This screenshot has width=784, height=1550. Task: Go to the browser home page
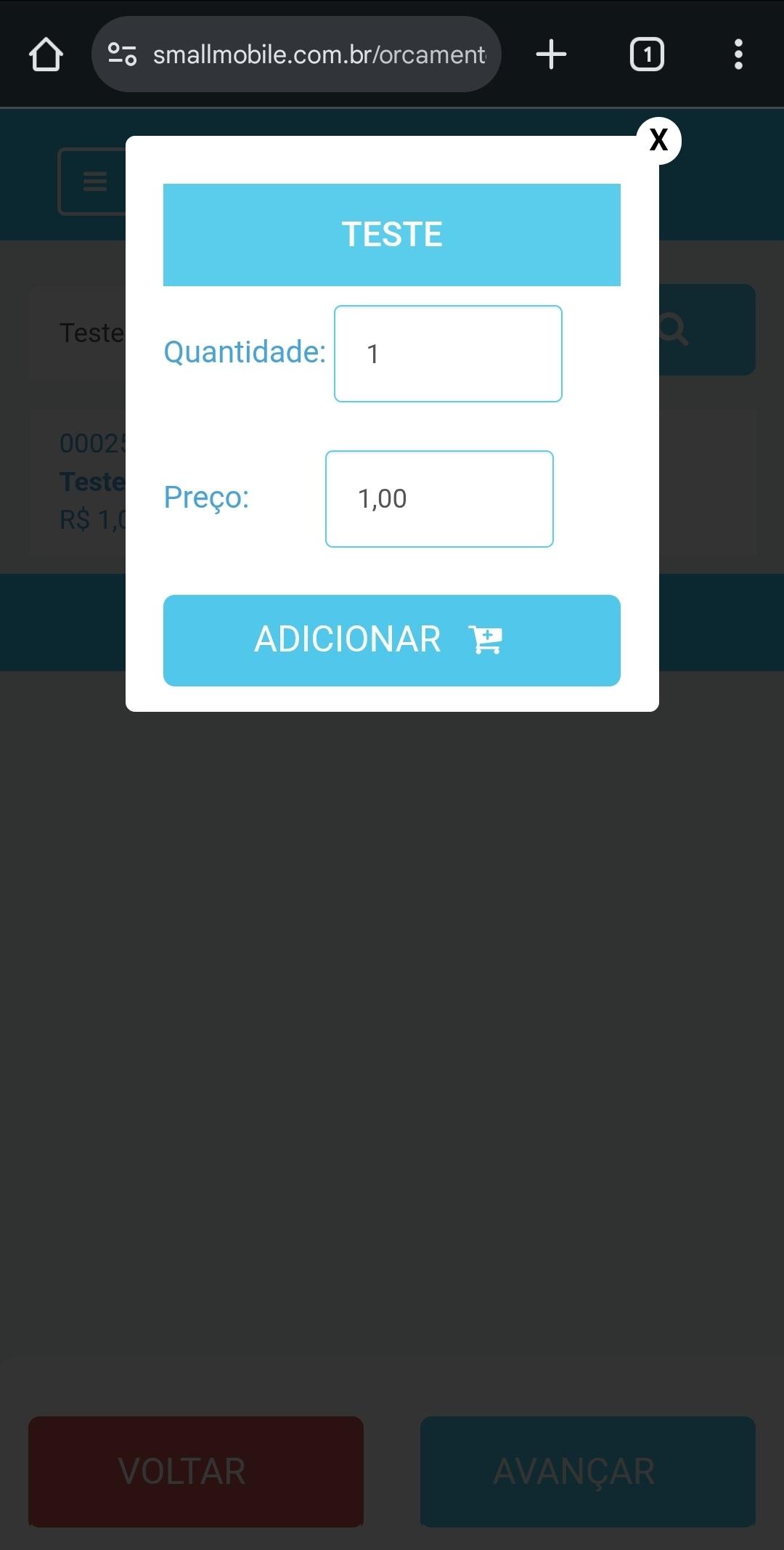tap(46, 54)
